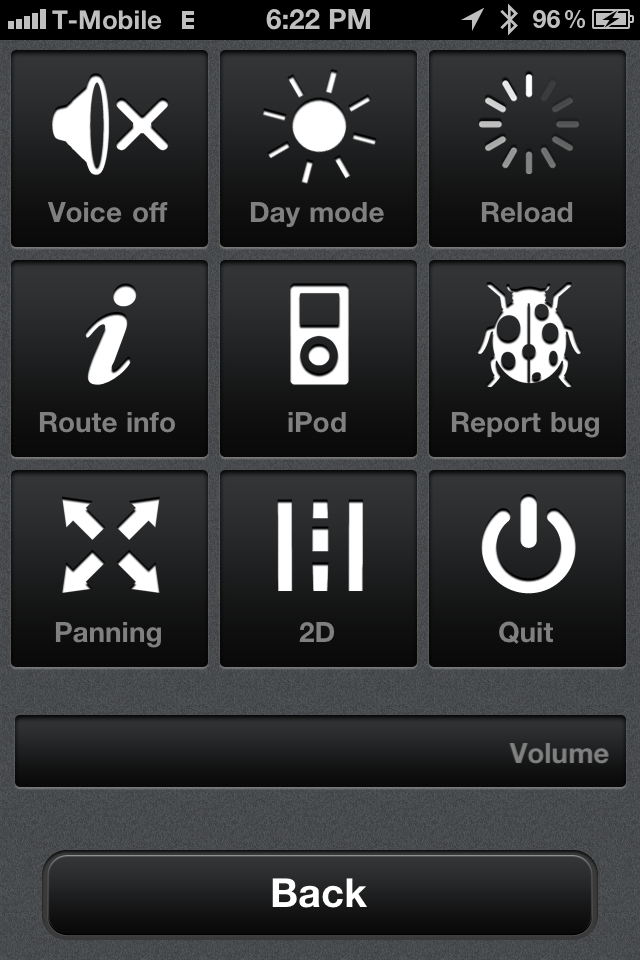The image size is (640, 960).
Task: Go Back to the previous screen
Action: click(x=320, y=893)
